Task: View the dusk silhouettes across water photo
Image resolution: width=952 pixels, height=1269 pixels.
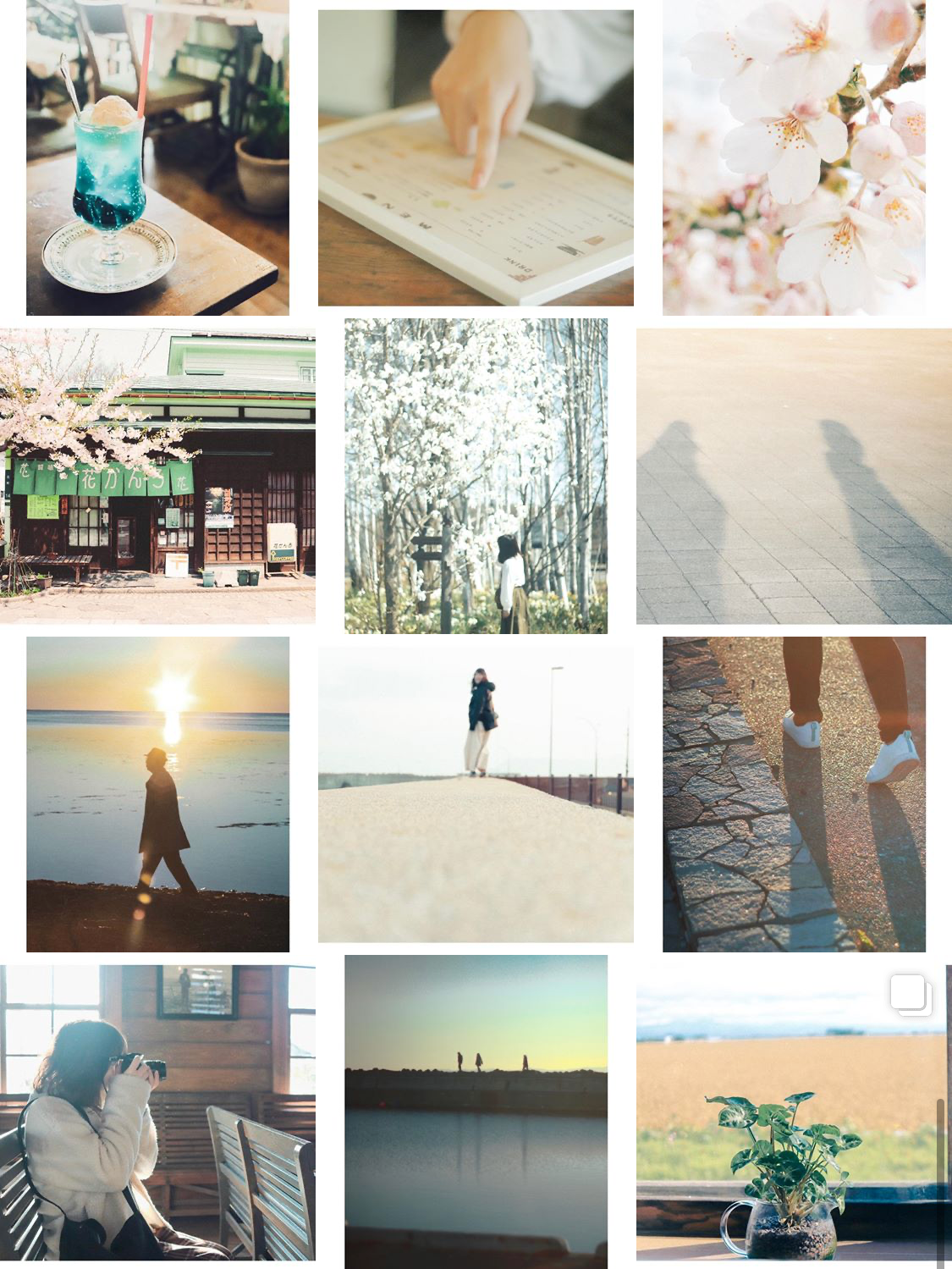Action: tap(476, 1111)
